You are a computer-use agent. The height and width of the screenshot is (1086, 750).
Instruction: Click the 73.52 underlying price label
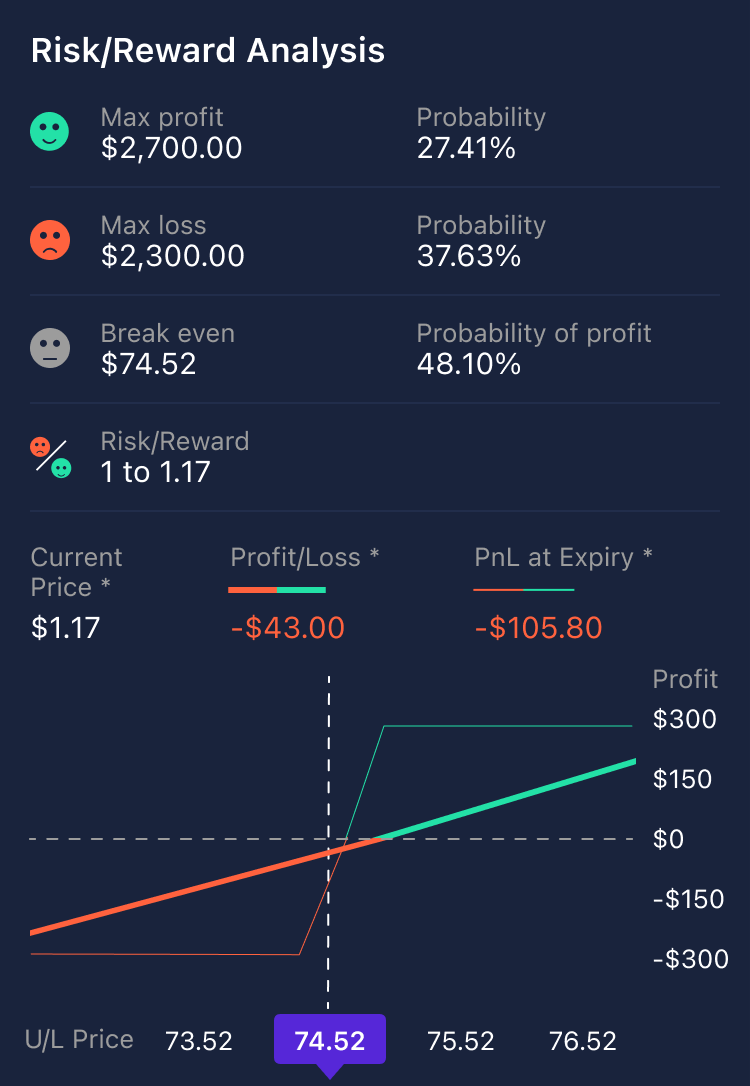tap(198, 1040)
